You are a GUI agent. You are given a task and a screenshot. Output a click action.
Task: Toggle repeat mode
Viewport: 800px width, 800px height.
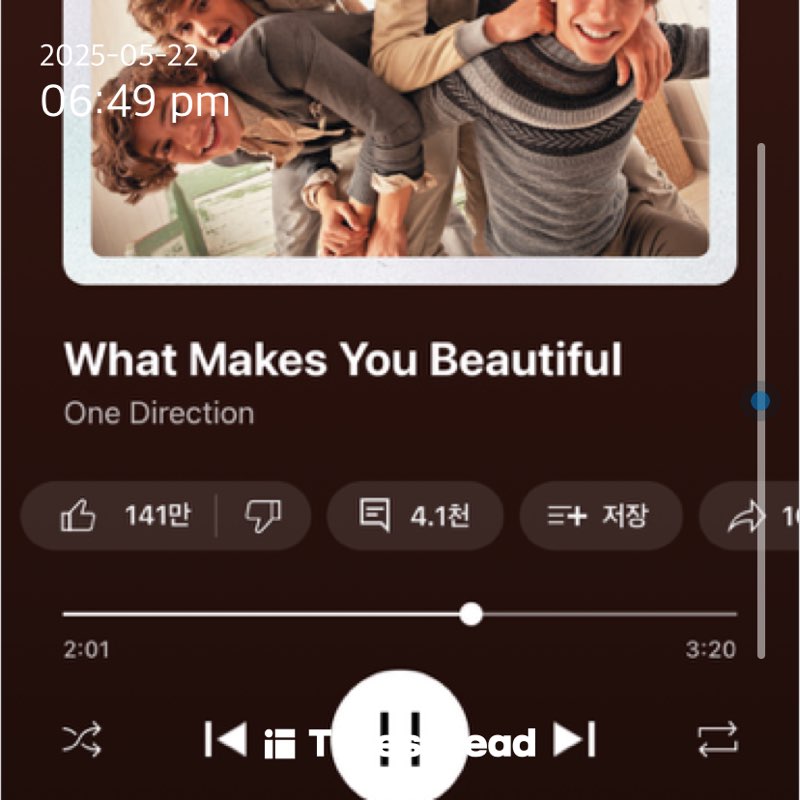718,741
